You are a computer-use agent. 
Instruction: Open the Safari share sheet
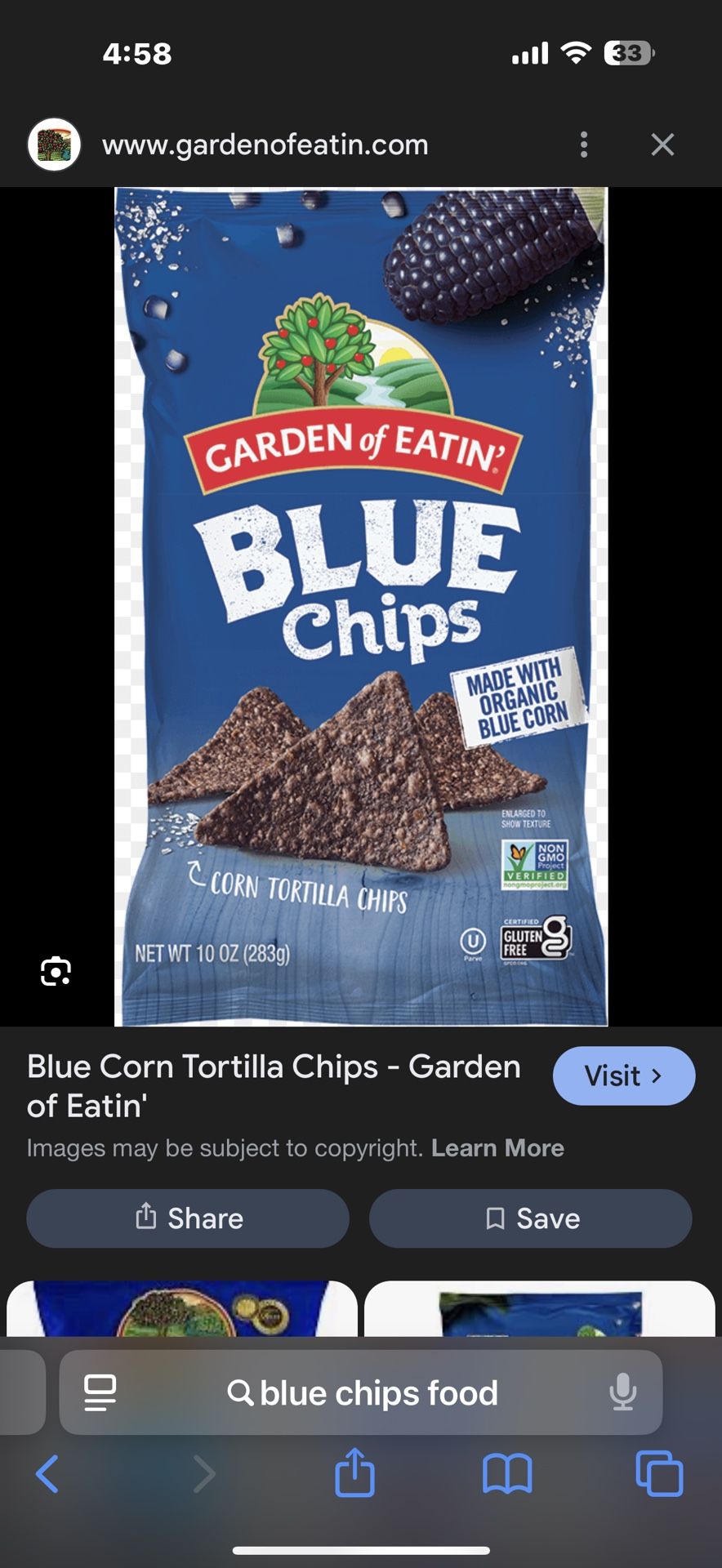click(354, 1472)
